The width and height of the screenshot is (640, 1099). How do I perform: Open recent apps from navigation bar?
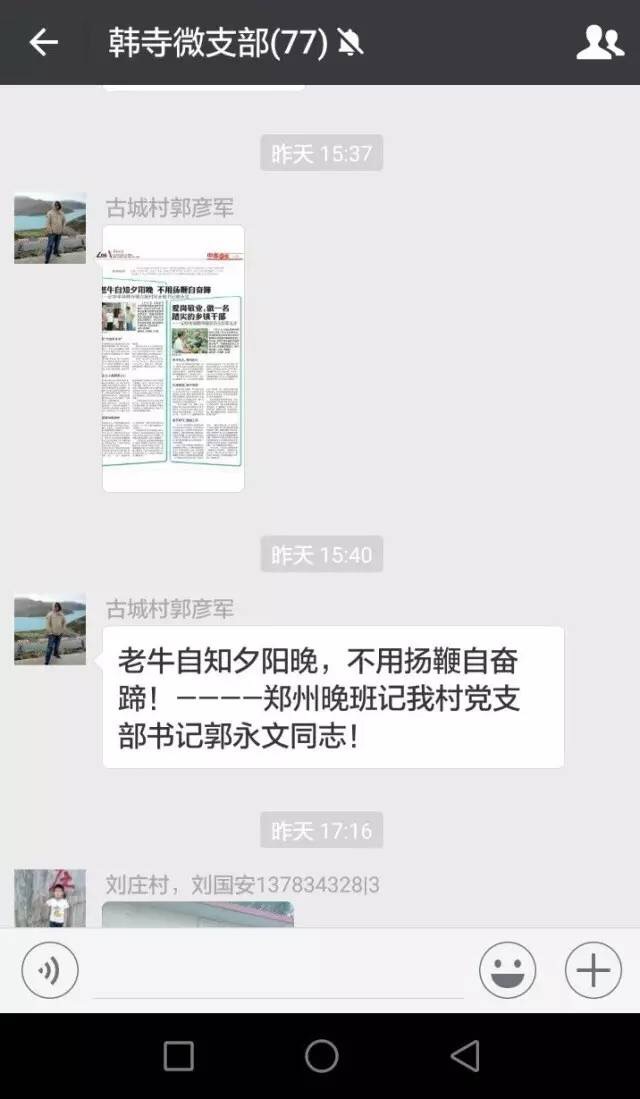178,1056
